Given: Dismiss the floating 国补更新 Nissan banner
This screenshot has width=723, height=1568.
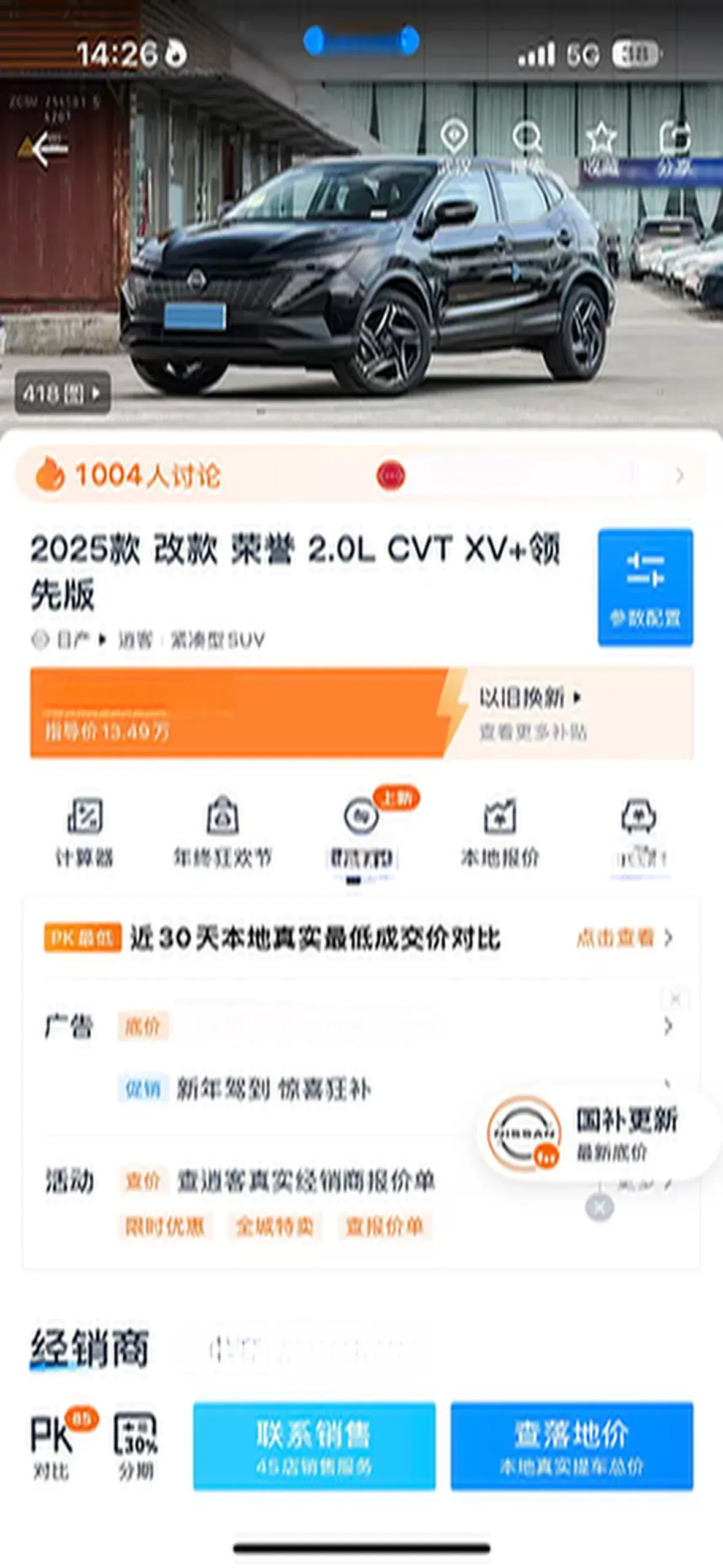Looking at the screenshot, I should pos(599,1208).
